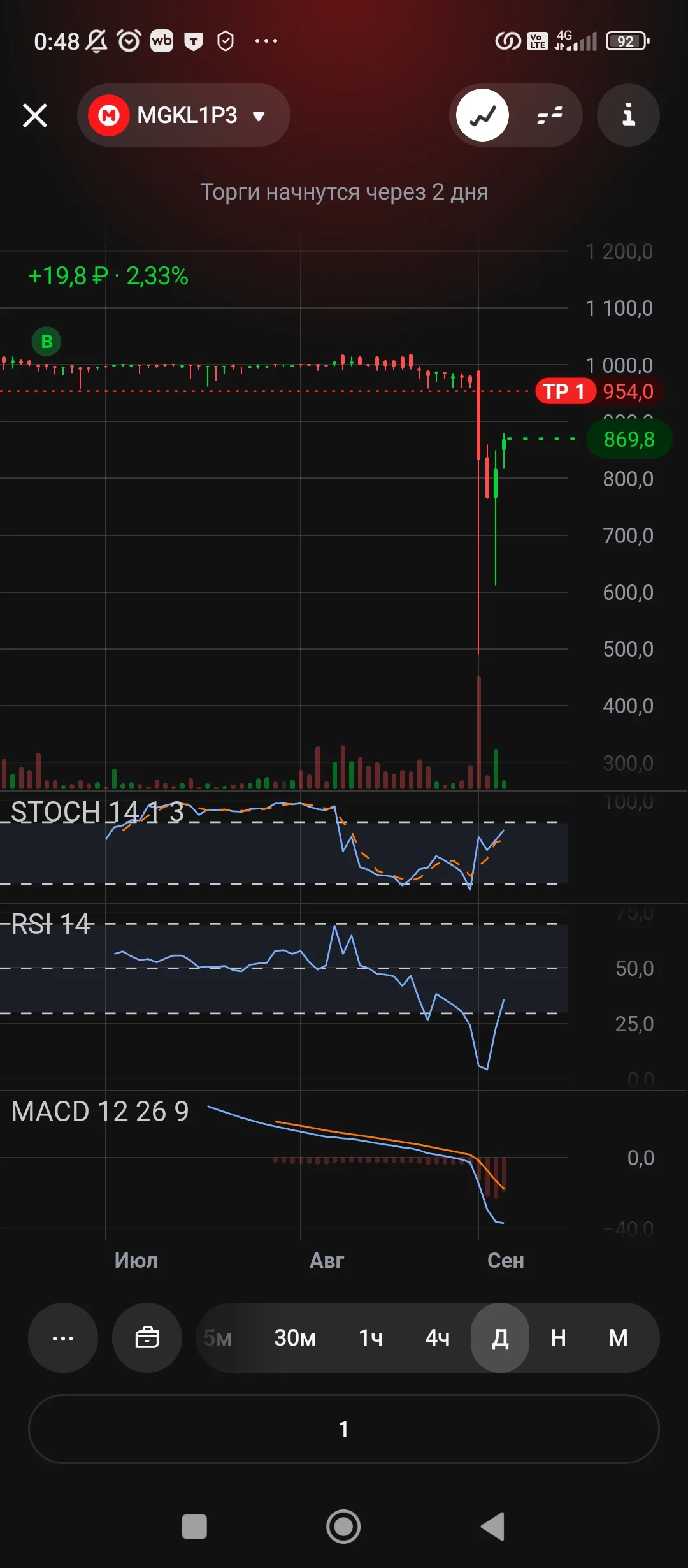The height and width of the screenshot is (1568, 688).
Task: Open the portfolio briefcase button
Action: coord(147,1338)
